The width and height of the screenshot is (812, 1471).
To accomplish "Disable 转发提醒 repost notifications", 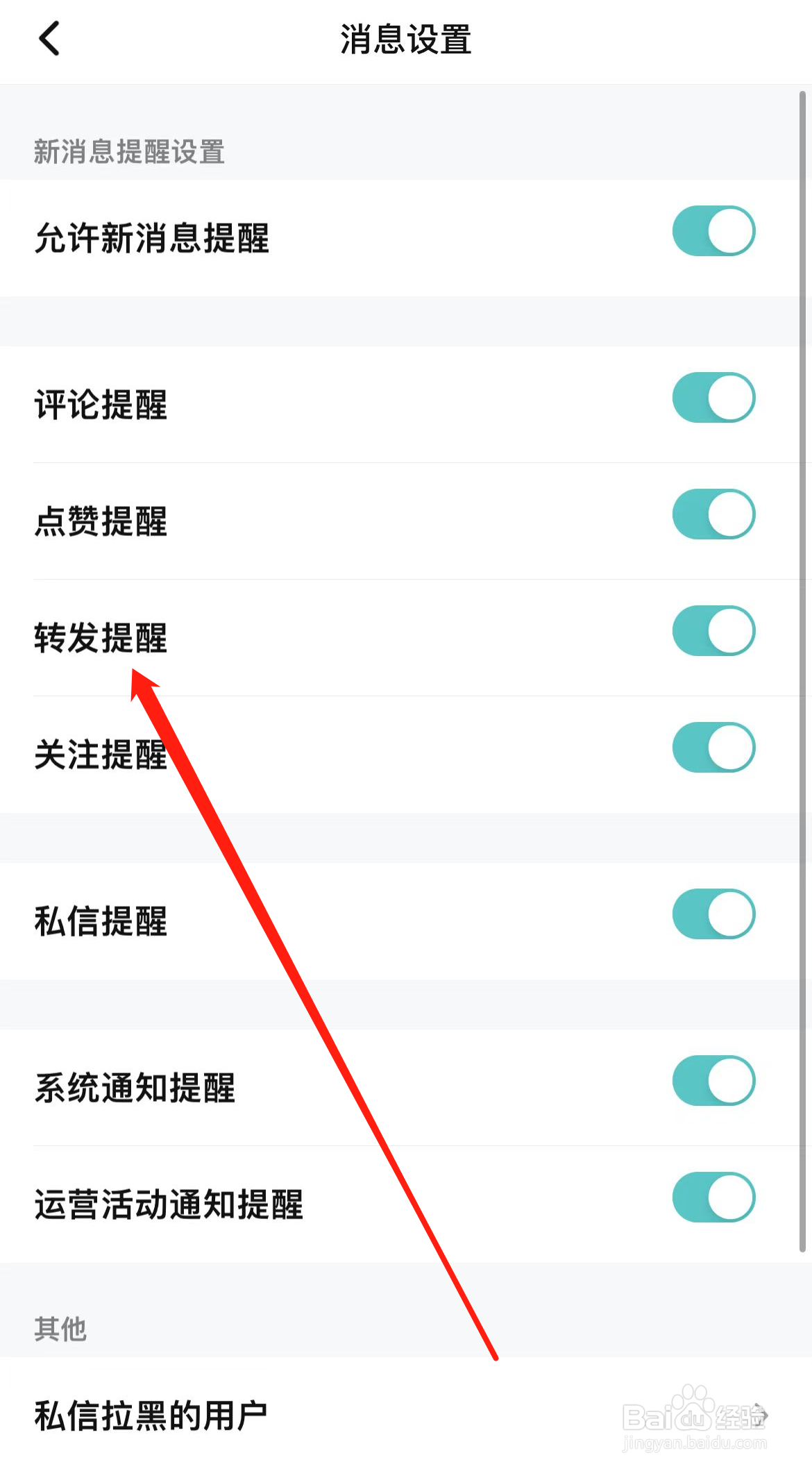I will point(713,630).
